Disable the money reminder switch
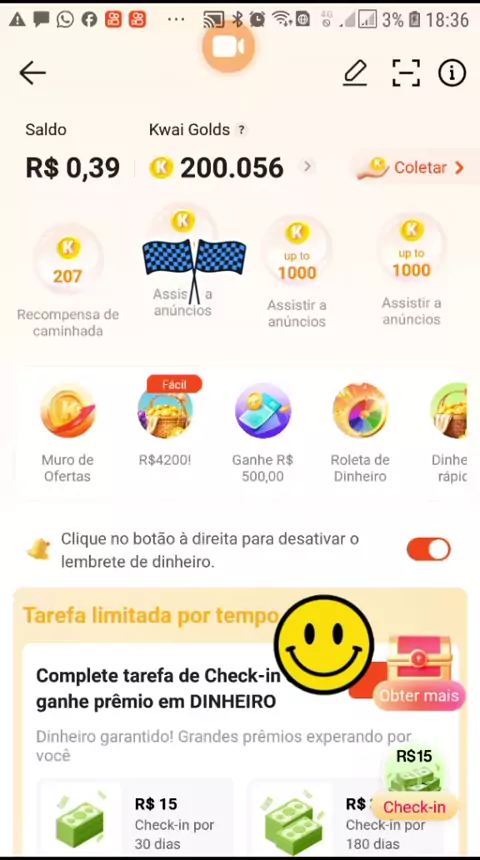 point(428,549)
